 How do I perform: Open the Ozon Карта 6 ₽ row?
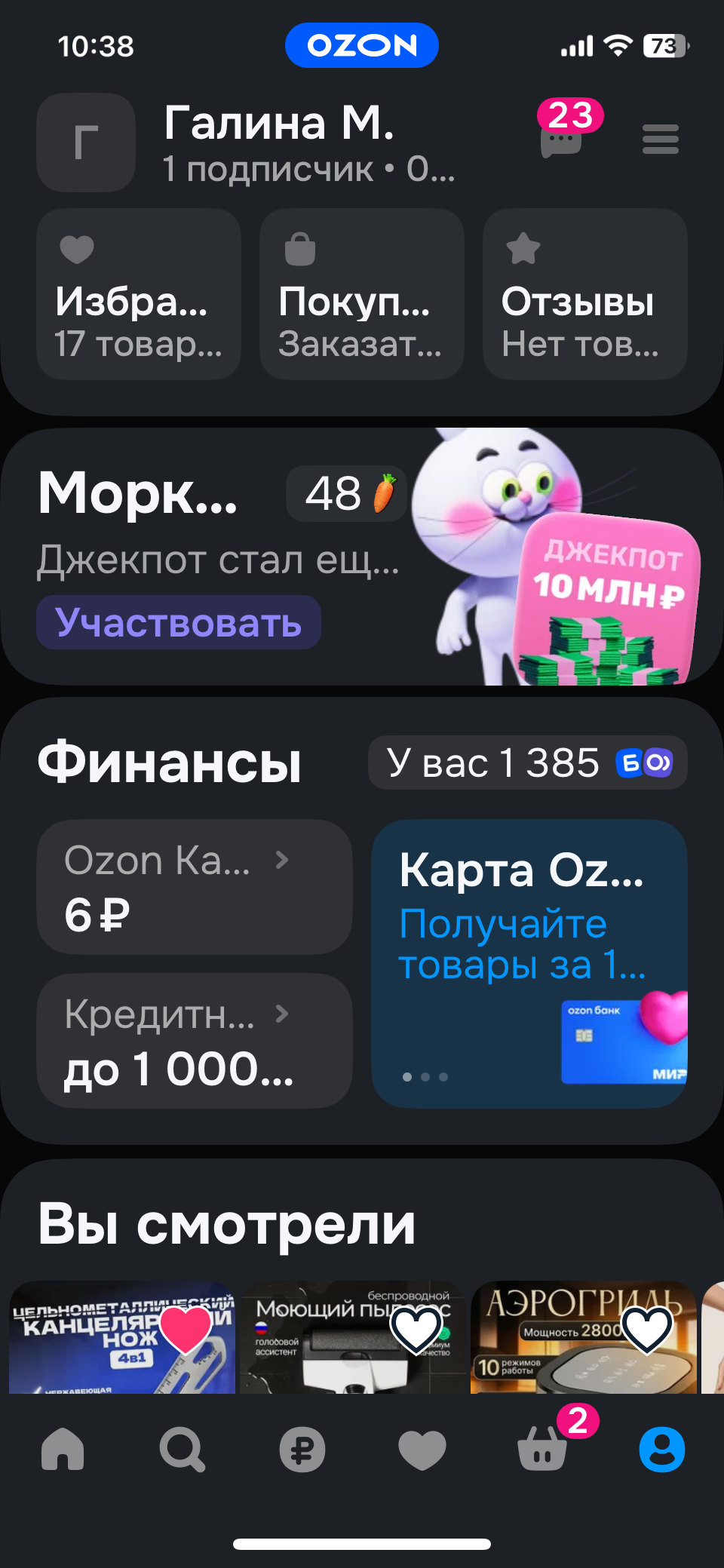195,887
